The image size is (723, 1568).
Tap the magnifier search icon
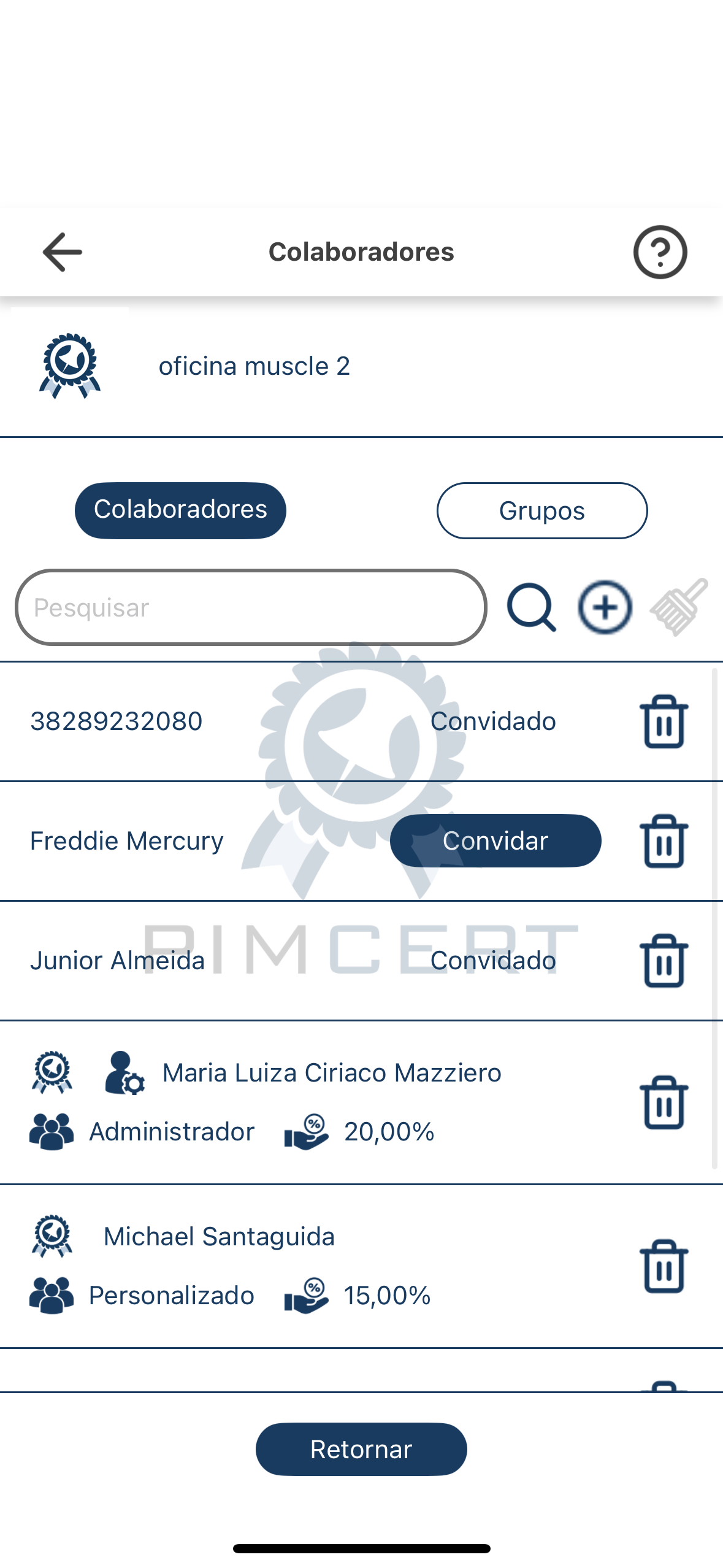click(531, 607)
